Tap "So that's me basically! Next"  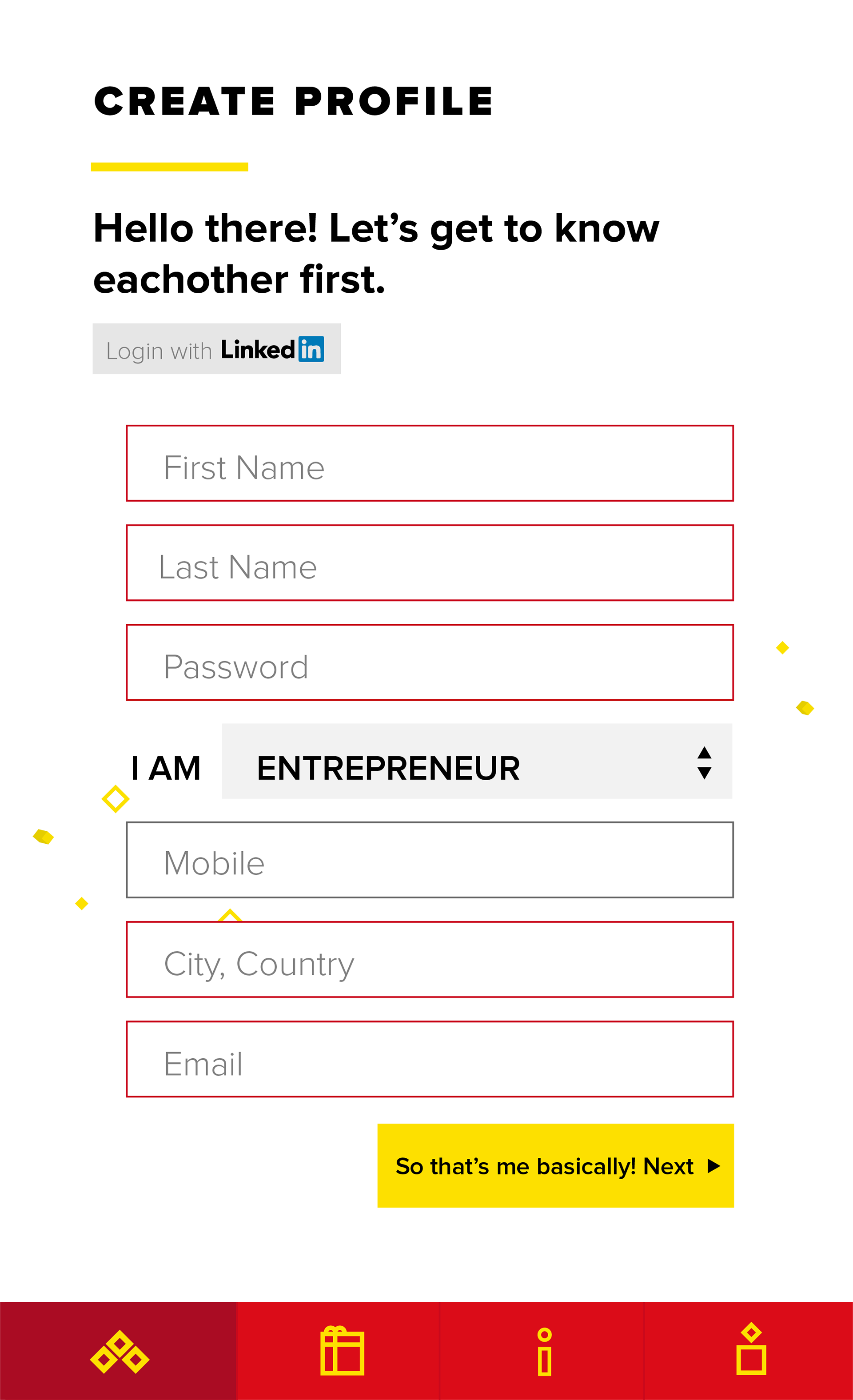tap(556, 1166)
